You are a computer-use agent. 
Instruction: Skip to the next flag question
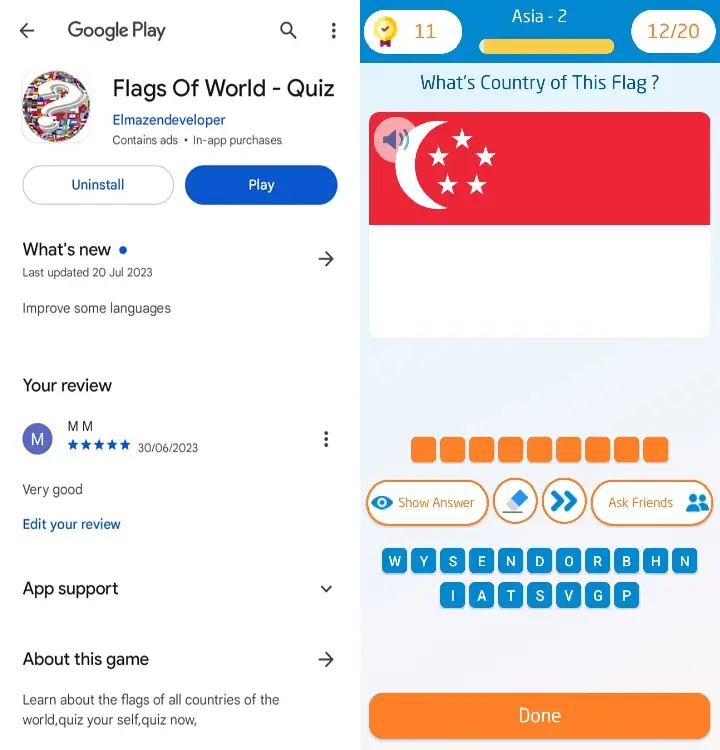tap(564, 502)
